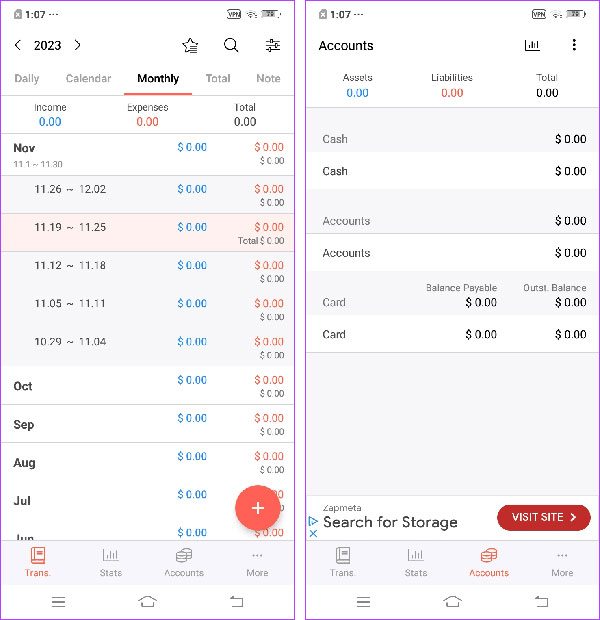Image resolution: width=600 pixels, height=620 pixels.
Task: Close the Zapmeta ad banner
Action: click(x=313, y=533)
